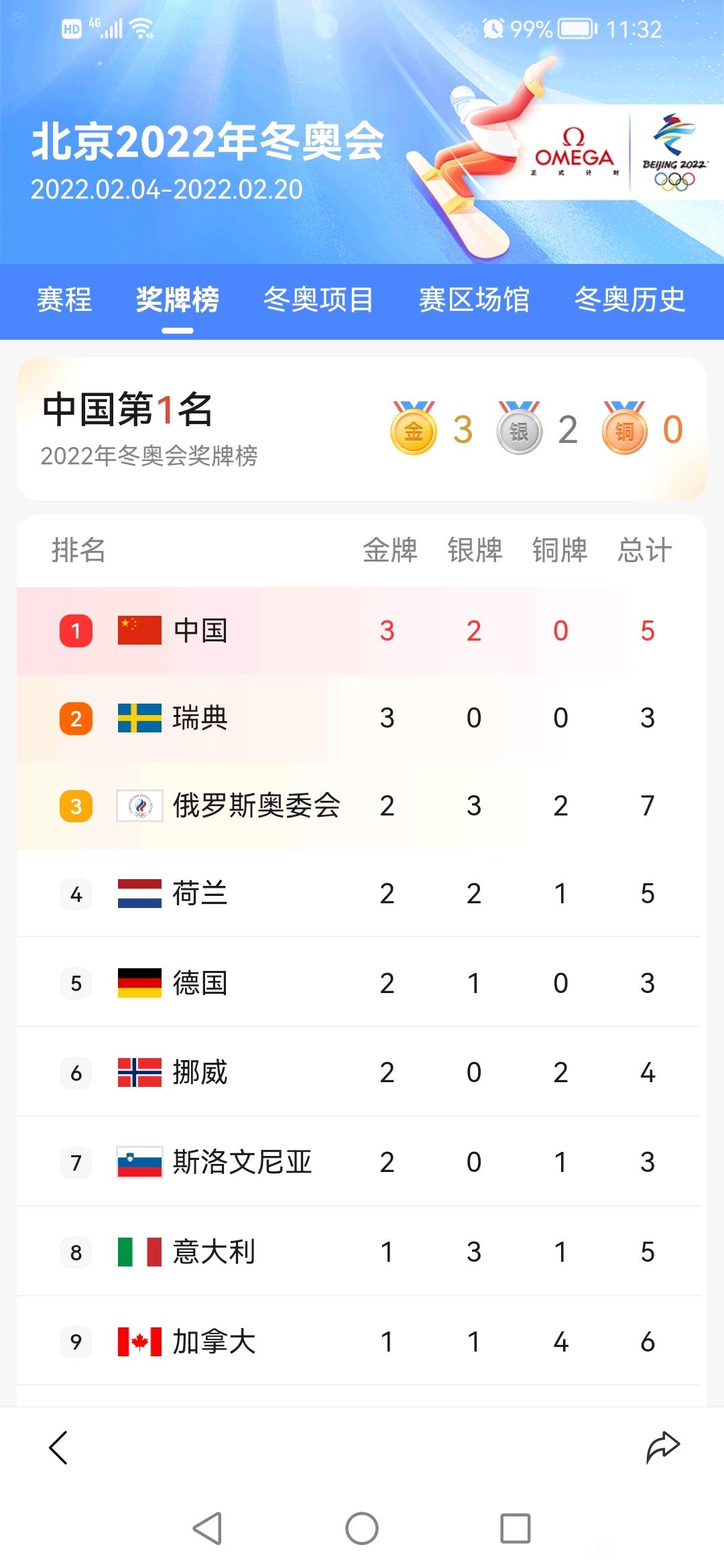Open the 挪威 medal row
The height and width of the screenshot is (1568, 724).
362,1072
